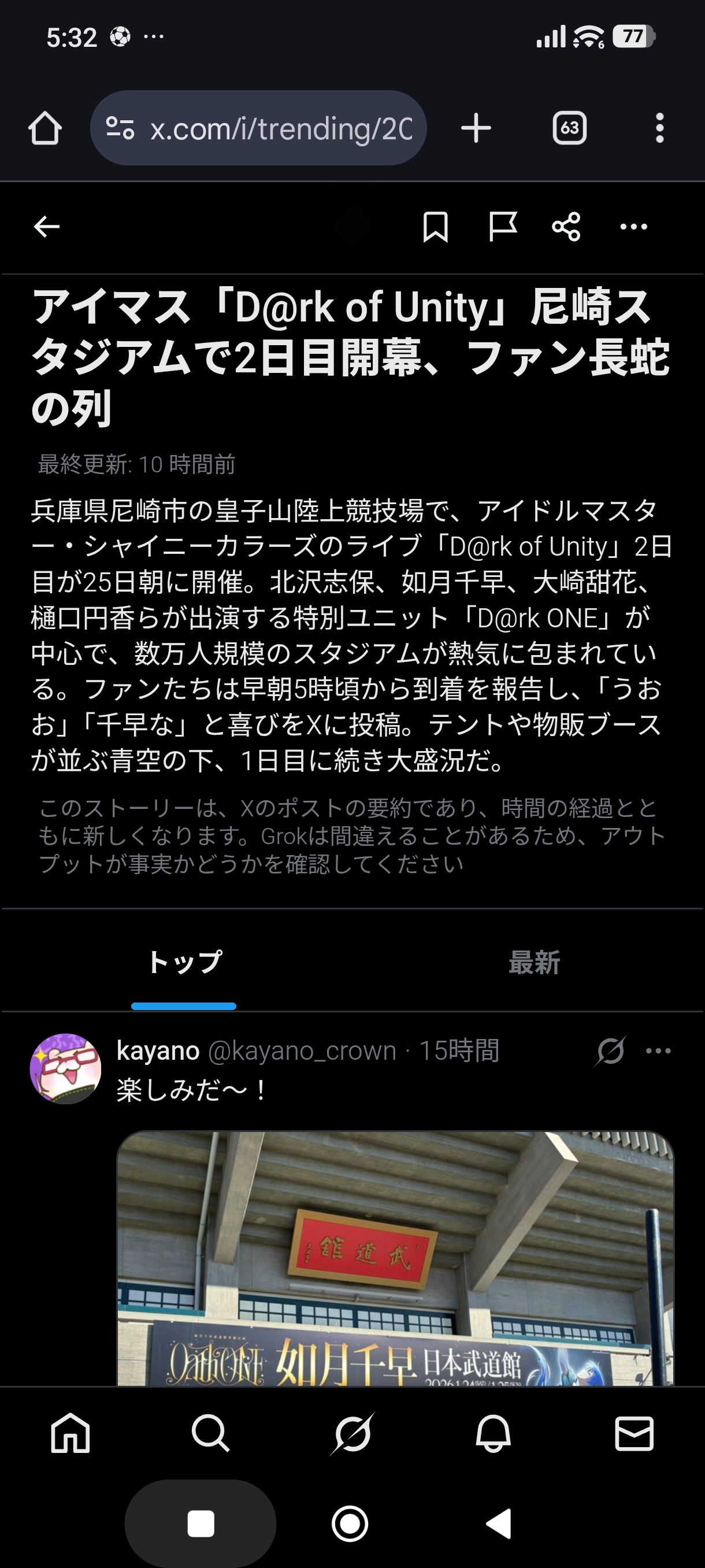The height and width of the screenshot is (1568, 705).
Task: Bookmark this trending story
Action: point(436,227)
